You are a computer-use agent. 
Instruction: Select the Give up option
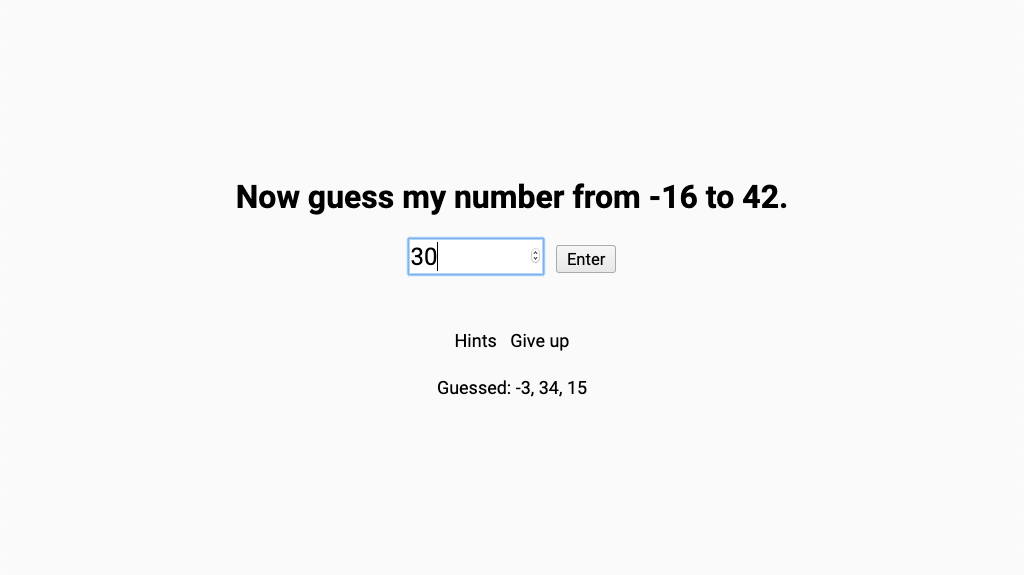coord(539,341)
